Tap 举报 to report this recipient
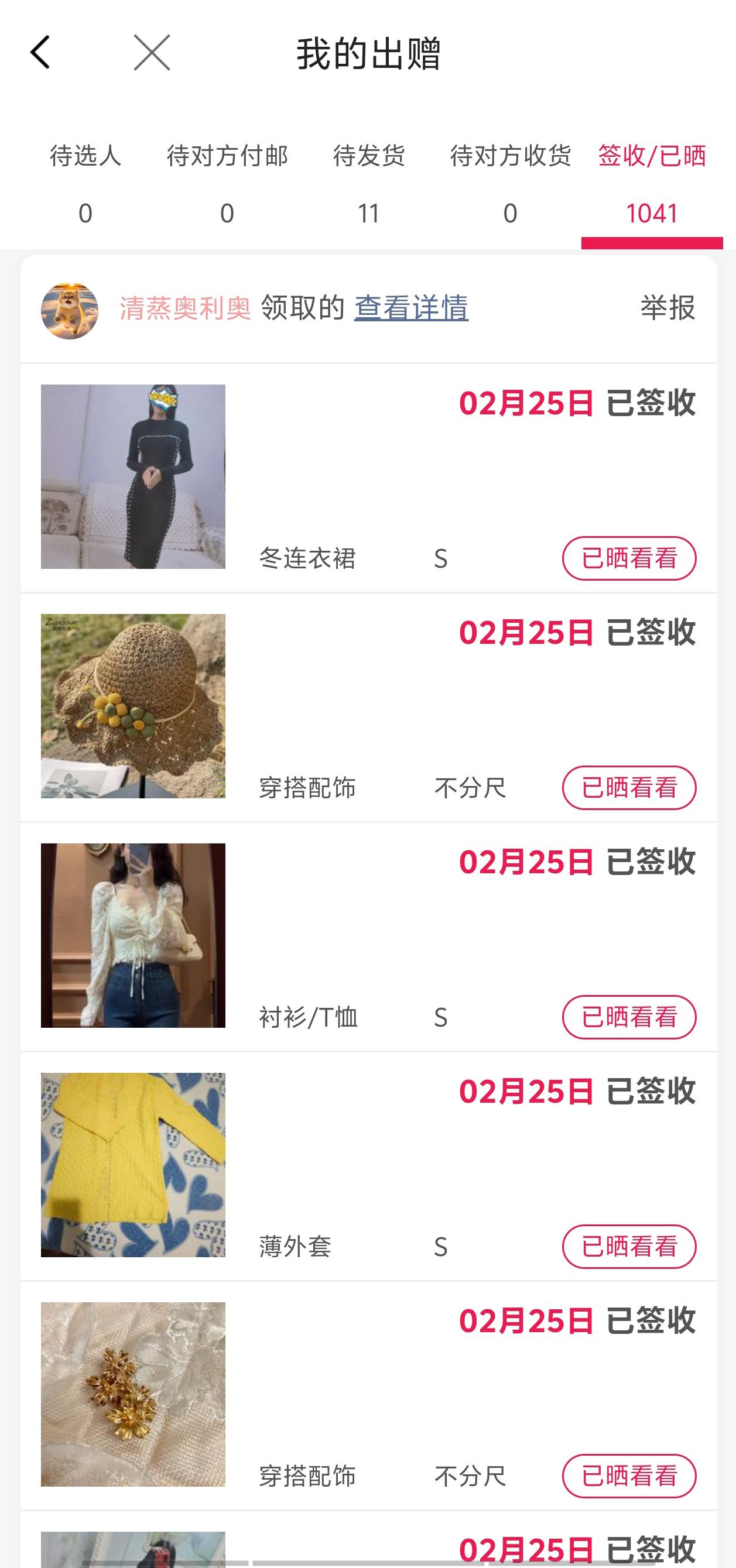Screen dimensions: 736x1568 tap(667, 307)
